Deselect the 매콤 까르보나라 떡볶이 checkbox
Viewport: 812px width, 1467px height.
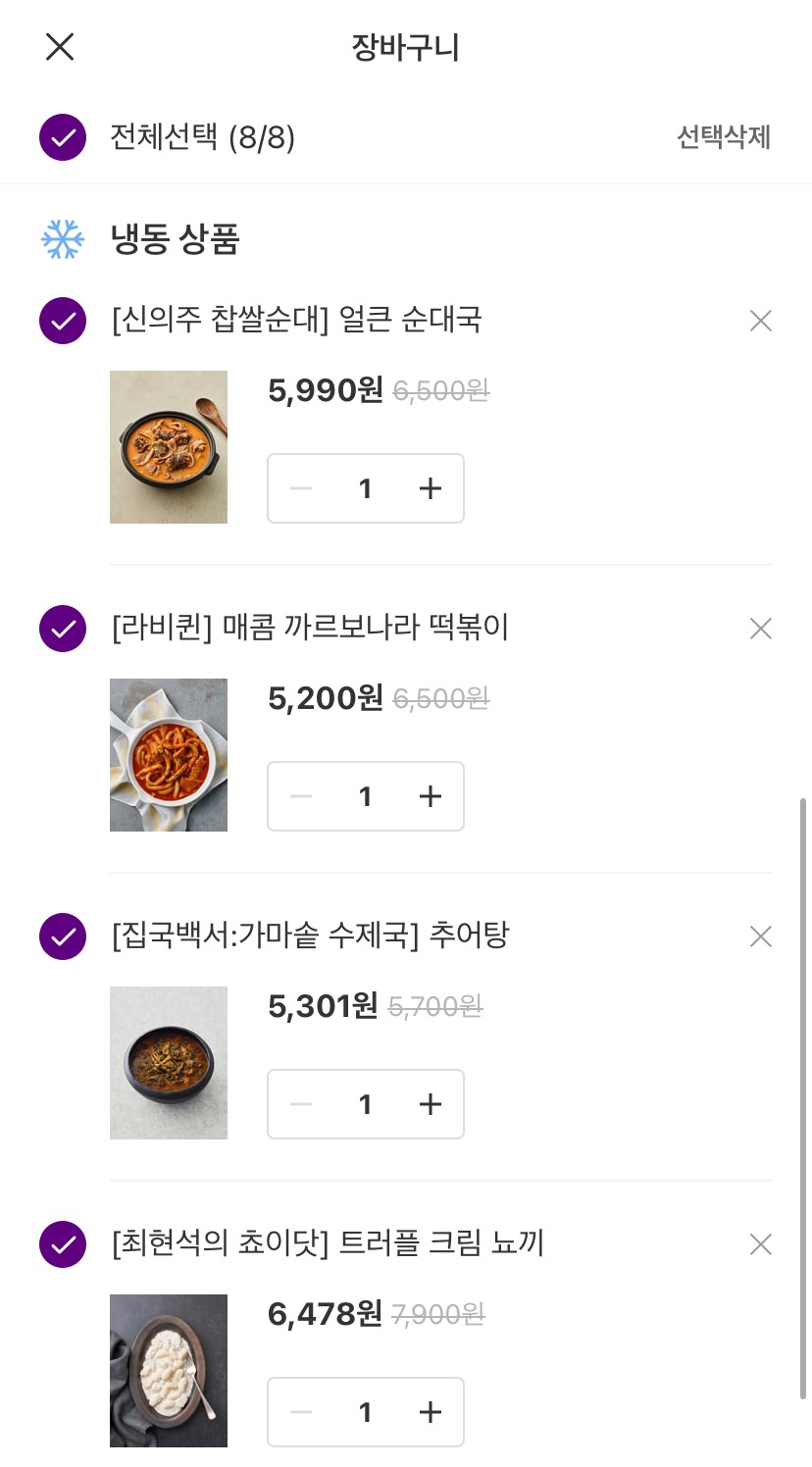tap(63, 629)
